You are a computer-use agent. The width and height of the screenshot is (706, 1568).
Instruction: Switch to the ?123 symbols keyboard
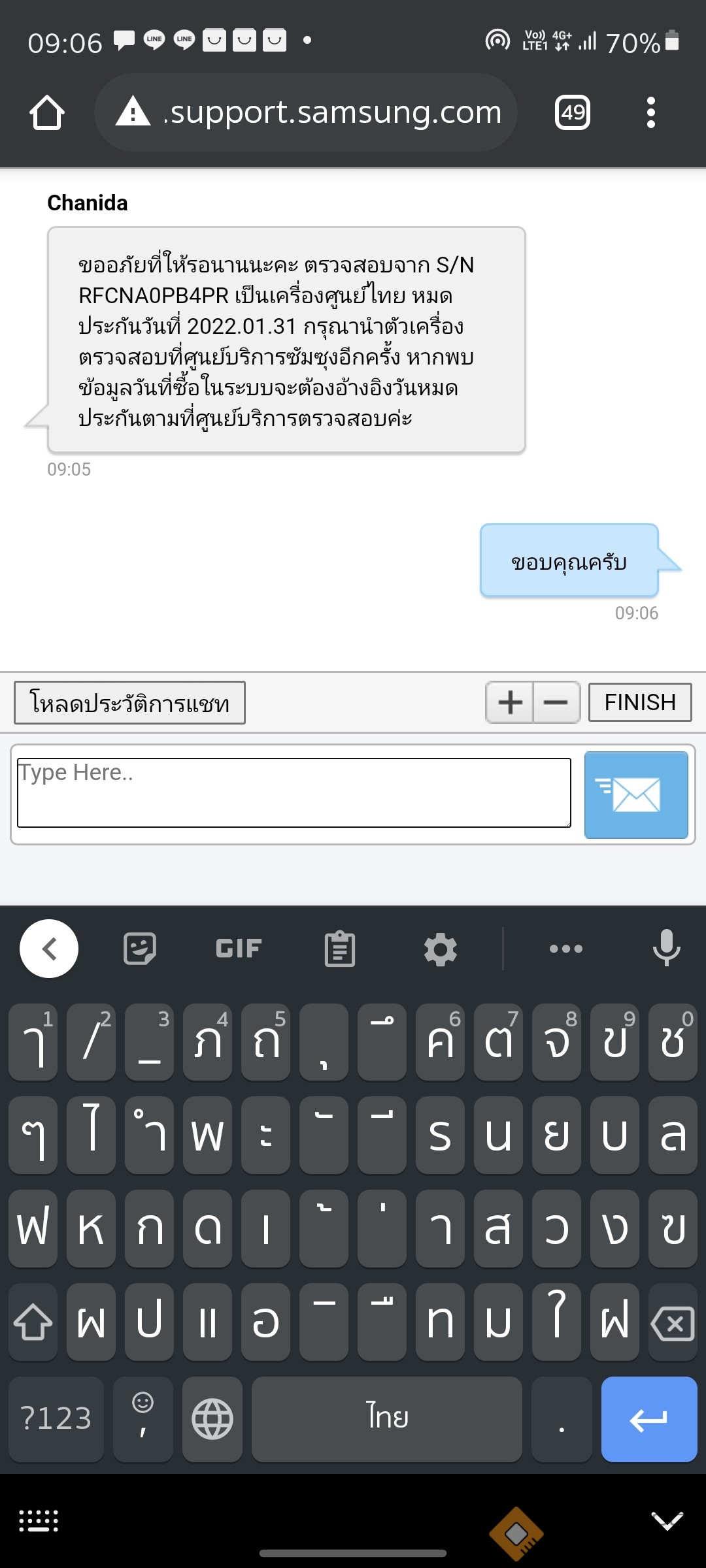56,1420
